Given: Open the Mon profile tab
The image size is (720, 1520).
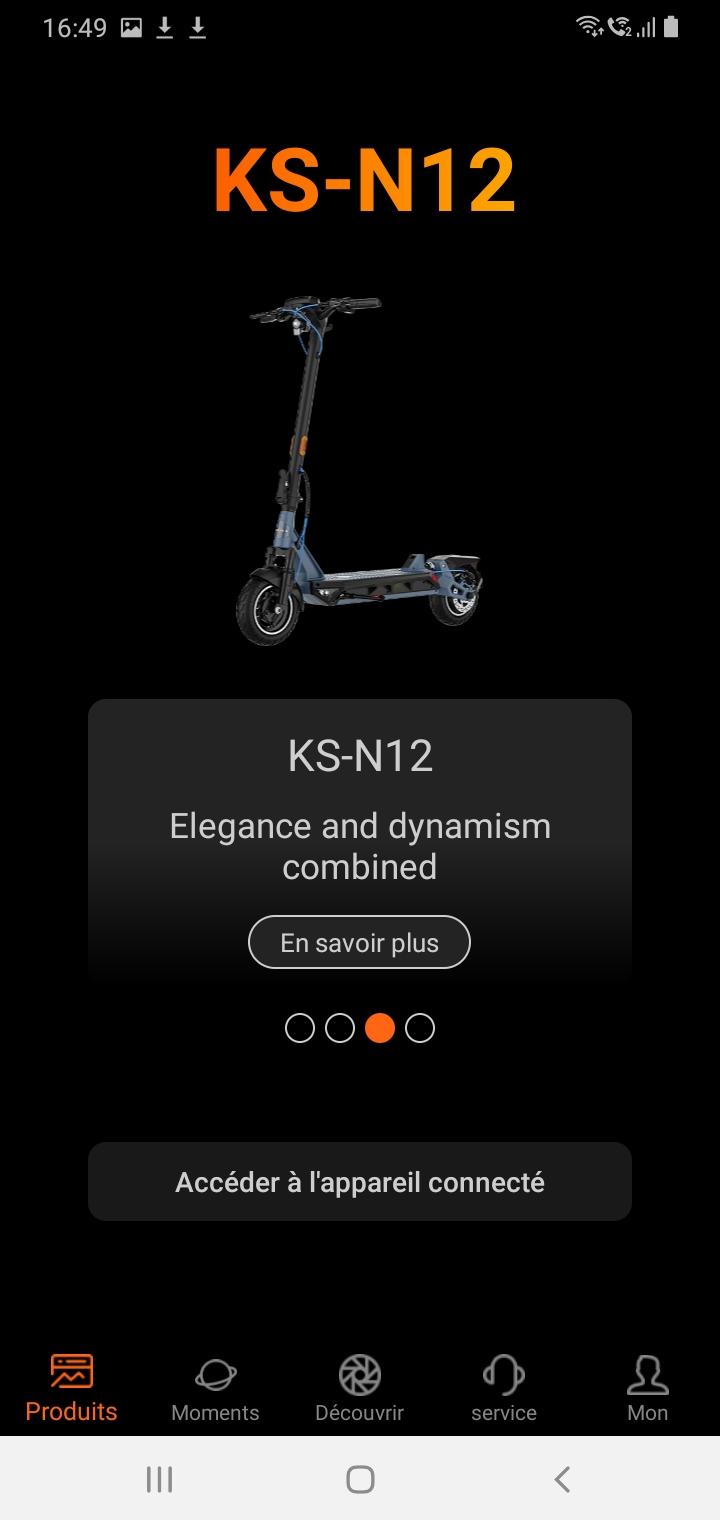Looking at the screenshot, I should click(647, 1388).
